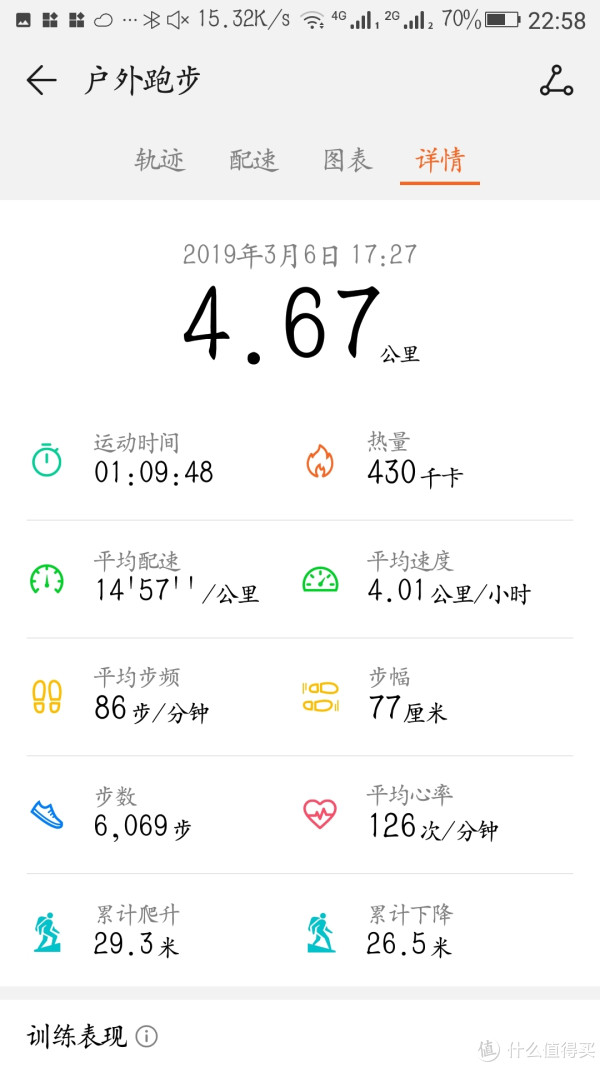The width and height of the screenshot is (600, 1067).
Task: Open the 图表 tab
Action: point(347,160)
